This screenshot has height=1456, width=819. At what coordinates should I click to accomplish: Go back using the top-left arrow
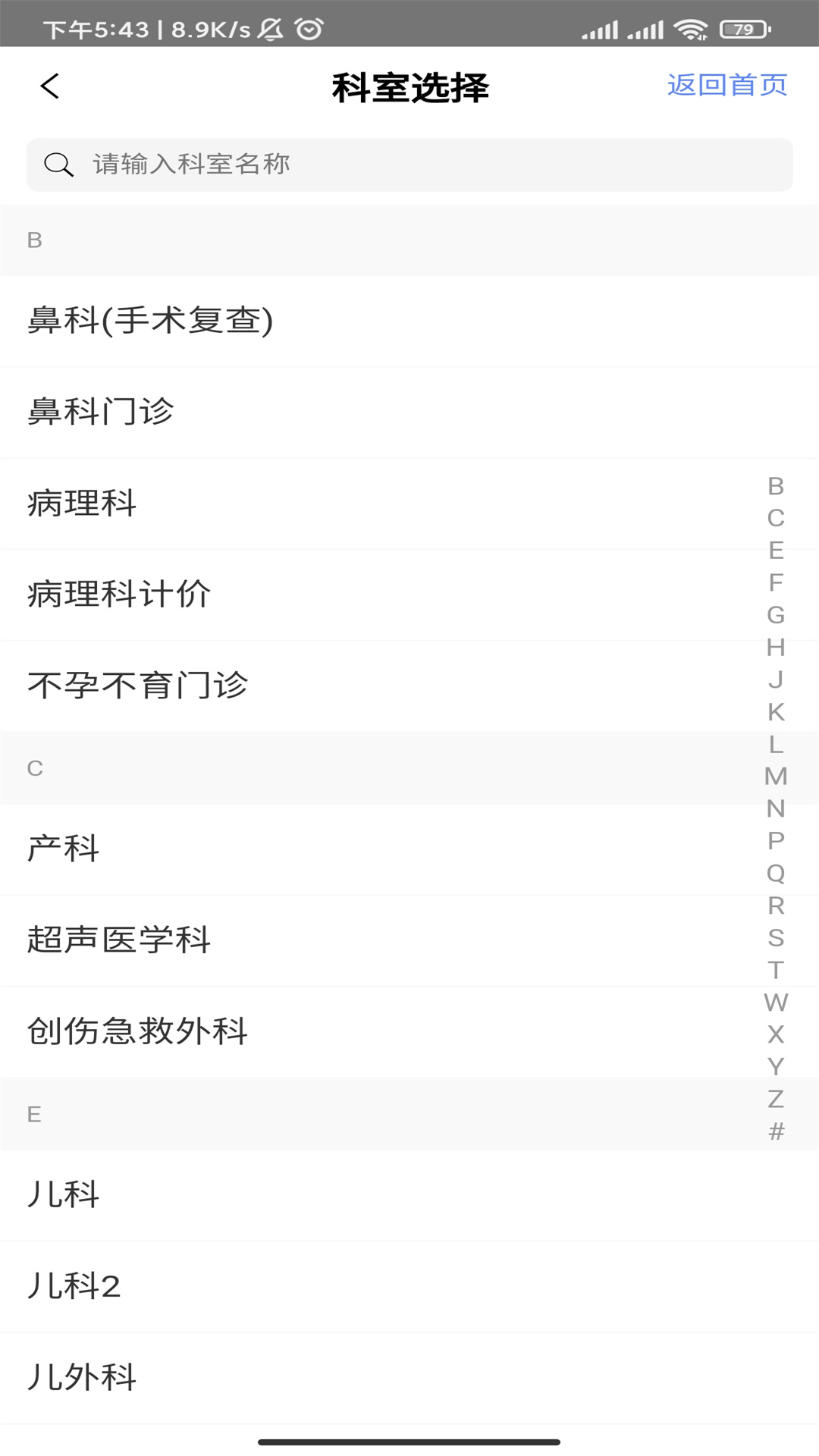tap(50, 86)
